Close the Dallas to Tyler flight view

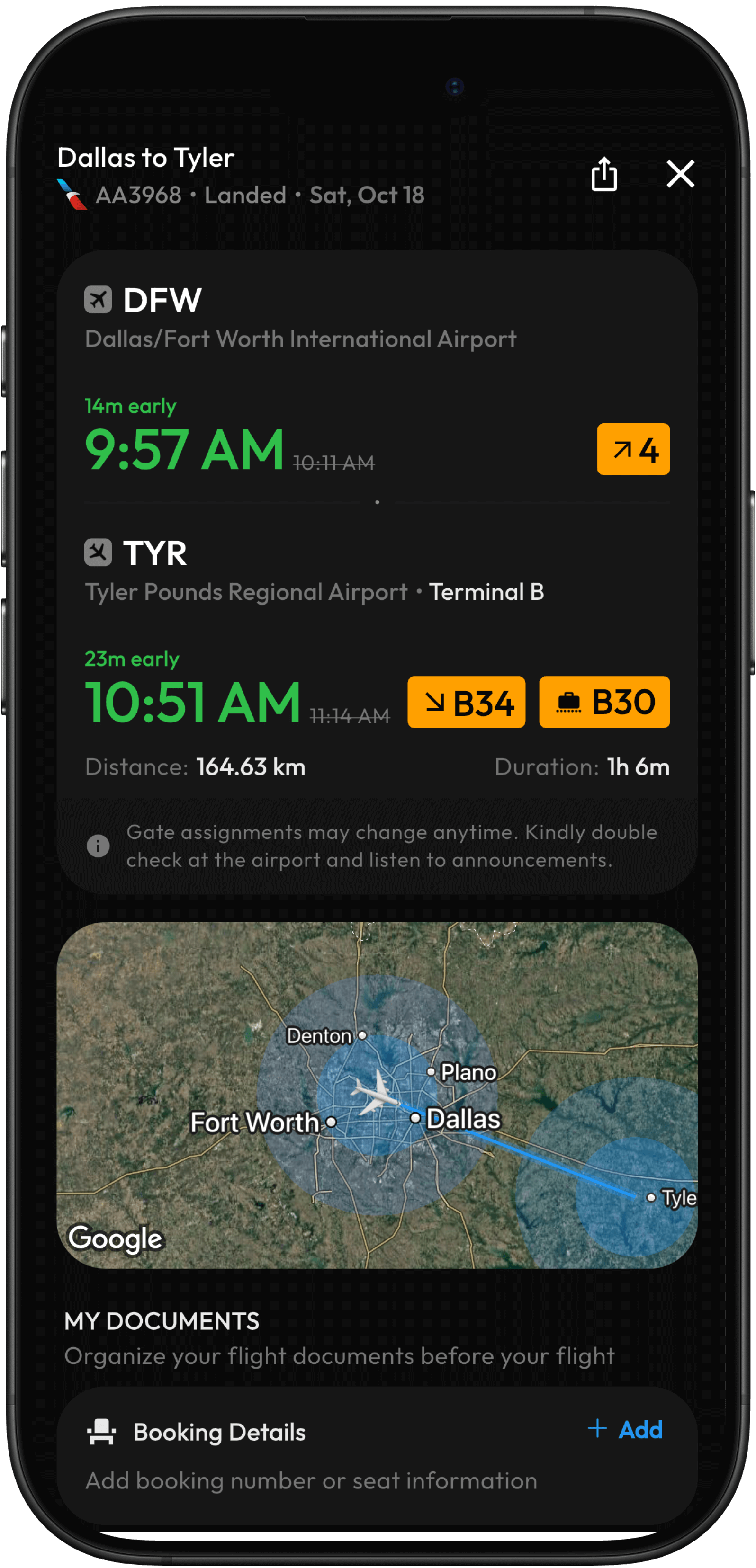coord(680,174)
